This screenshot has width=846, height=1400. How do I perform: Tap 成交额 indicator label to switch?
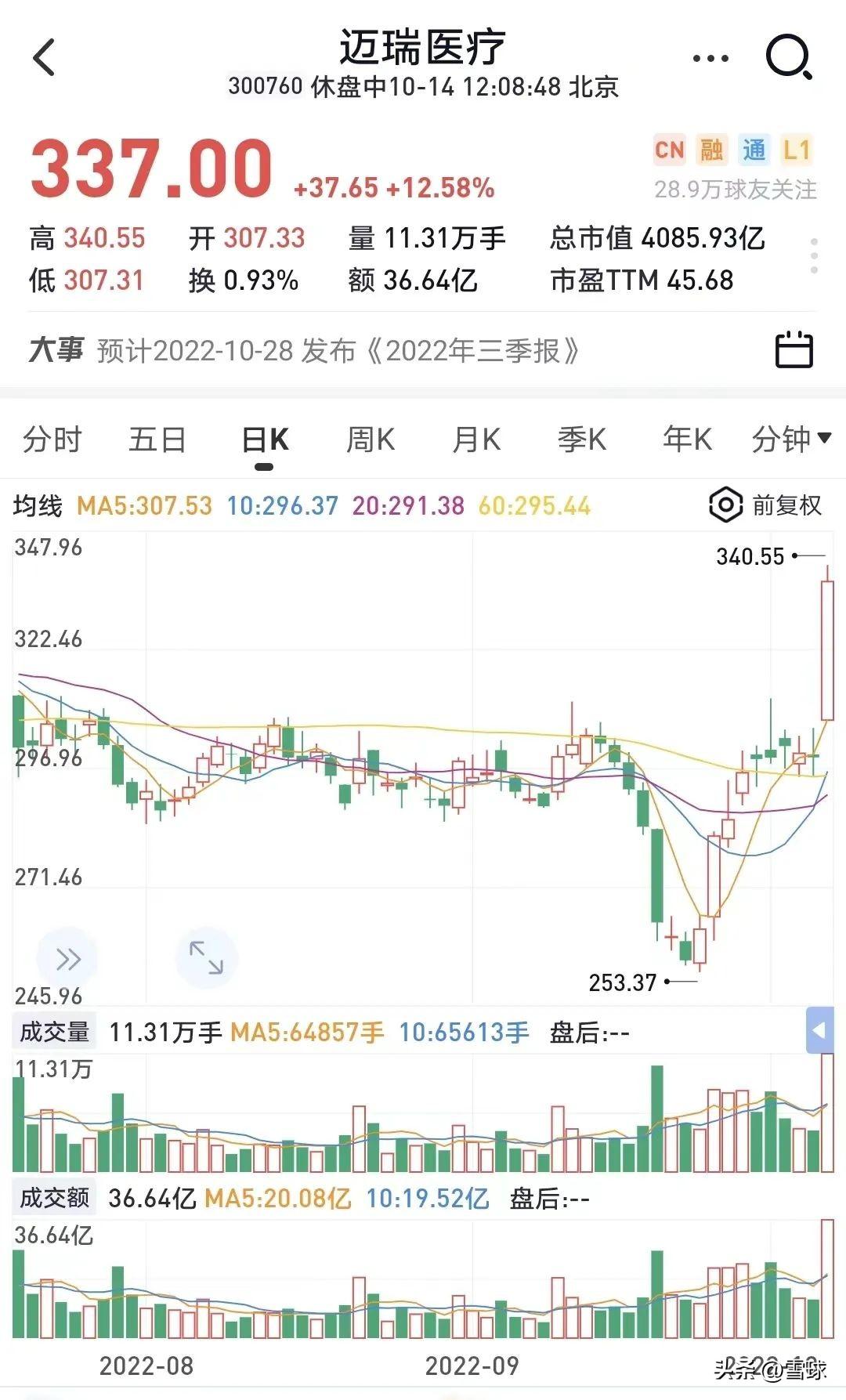click(54, 1197)
